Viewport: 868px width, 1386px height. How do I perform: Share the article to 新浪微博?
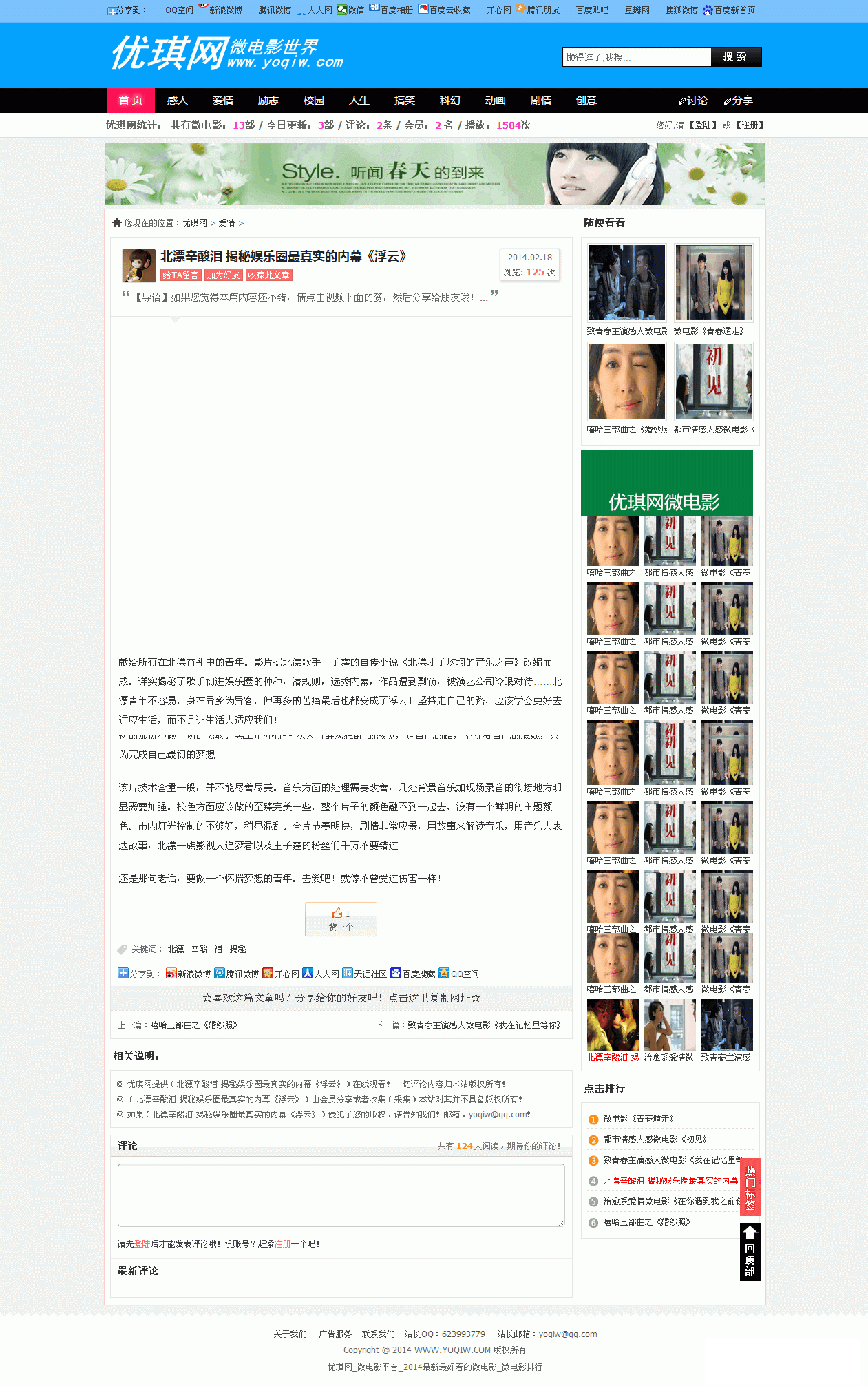pos(188,974)
